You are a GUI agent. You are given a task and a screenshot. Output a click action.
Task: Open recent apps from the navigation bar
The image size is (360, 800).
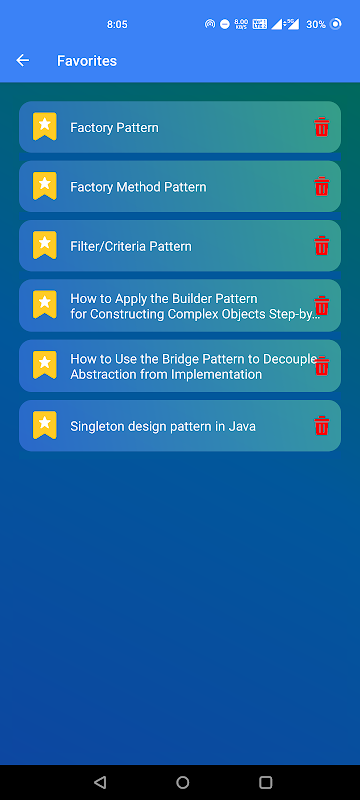click(x=265, y=782)
